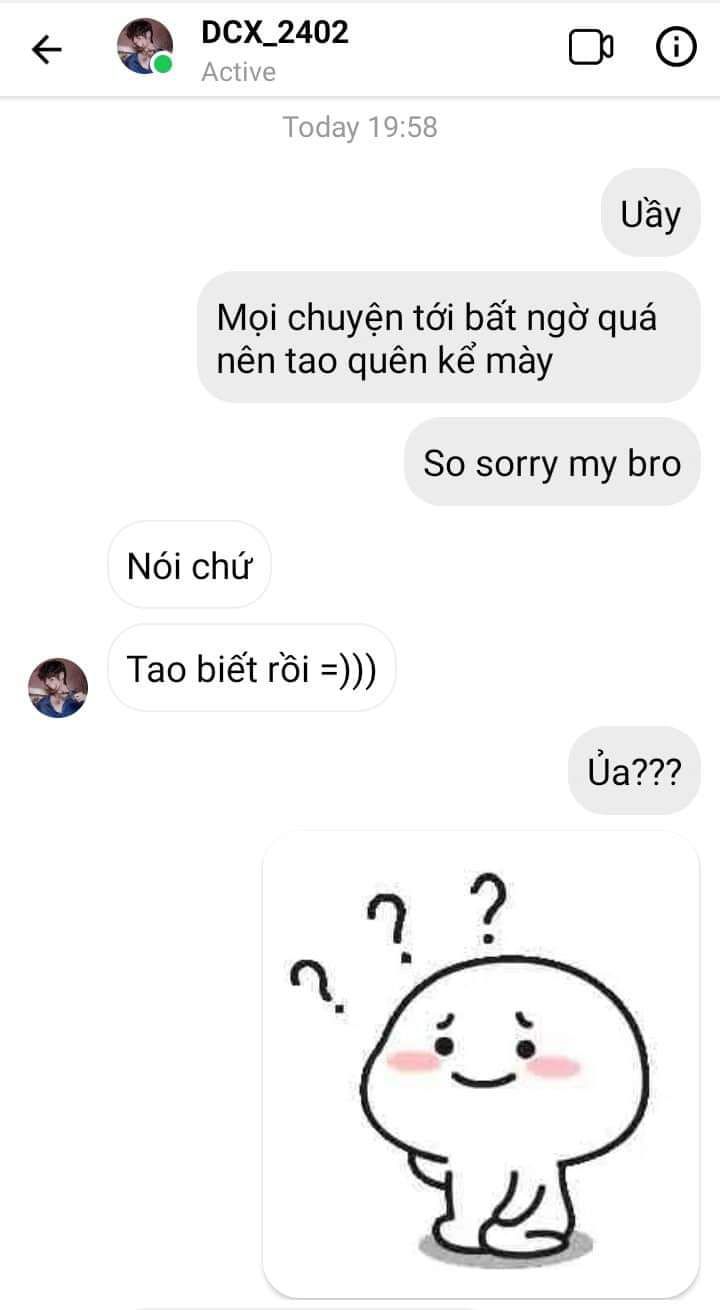Open the question mark sticker image
Screen dimensions: 720x1310
click(480, 1062)
